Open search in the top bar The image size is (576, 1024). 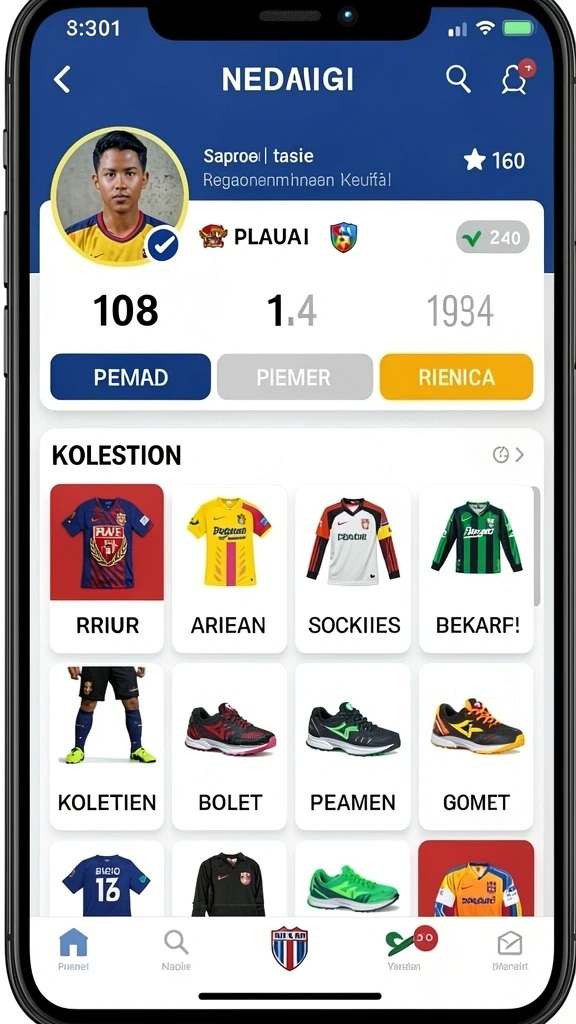click(x=458, y=79)
